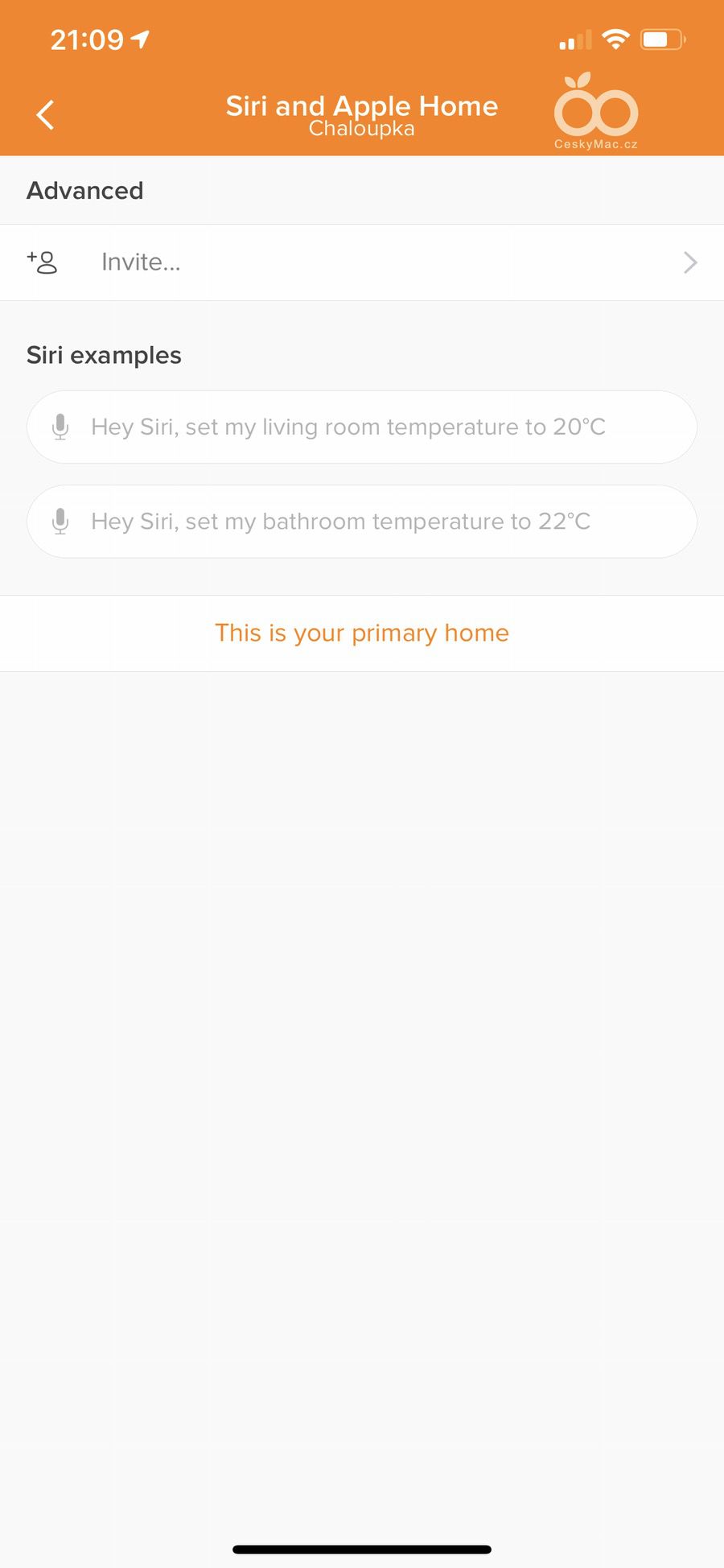Image resolution: width=724 pixels, height=1568 pixels.
Task: Select the bathroom 22°C Siri example
Action: 362,522
